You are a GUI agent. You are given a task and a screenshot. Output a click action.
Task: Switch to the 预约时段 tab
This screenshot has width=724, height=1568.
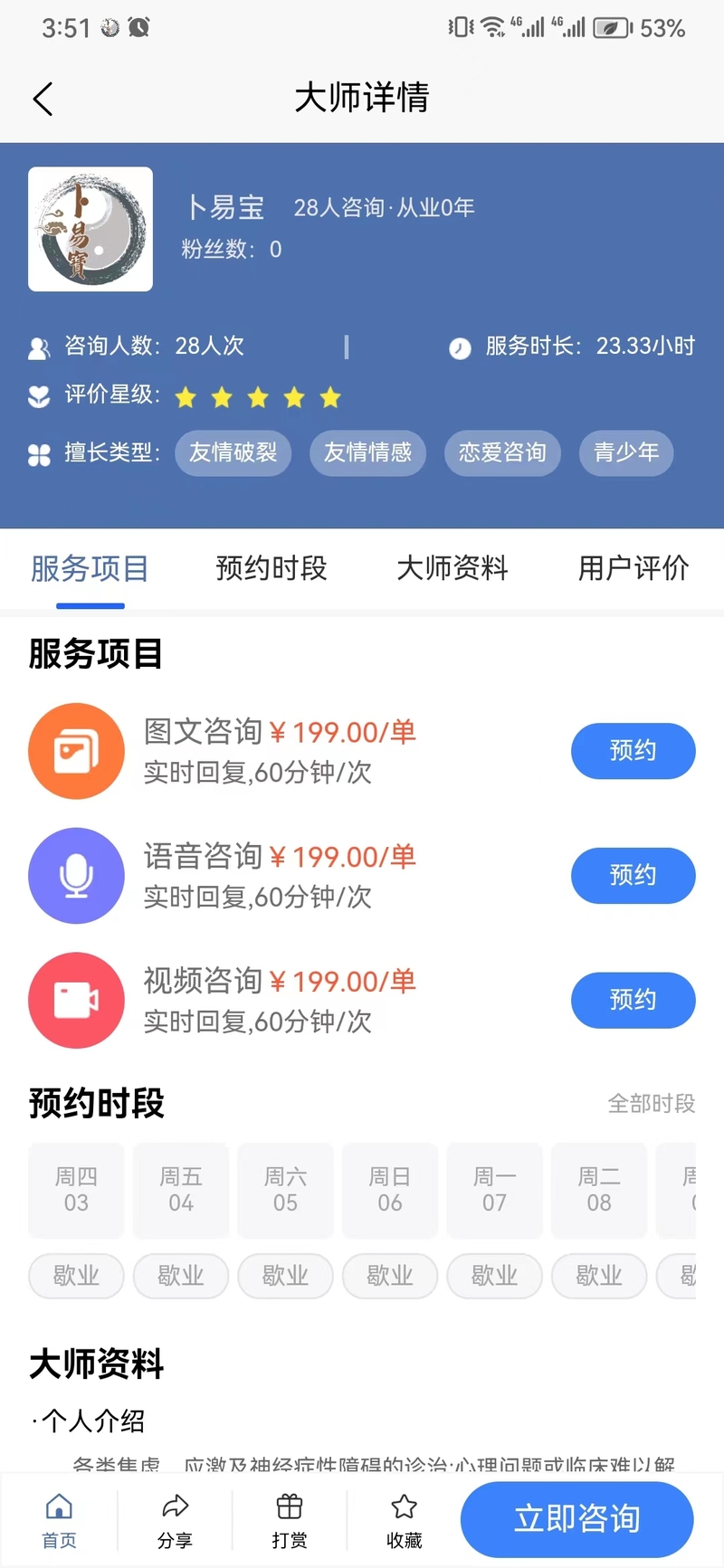pyautogui.click(x=271, y=568)
